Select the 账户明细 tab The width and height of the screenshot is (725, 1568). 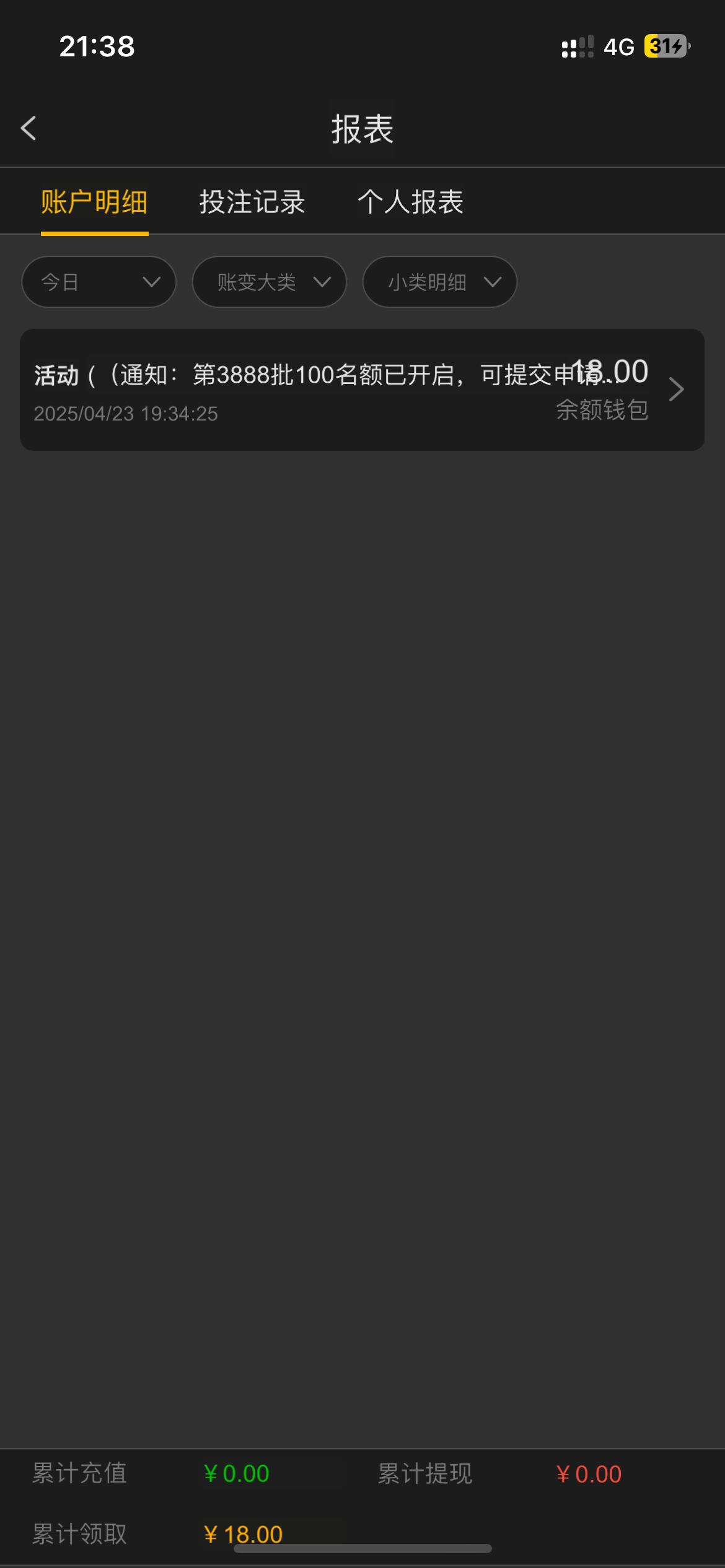(x=94, y=202)
